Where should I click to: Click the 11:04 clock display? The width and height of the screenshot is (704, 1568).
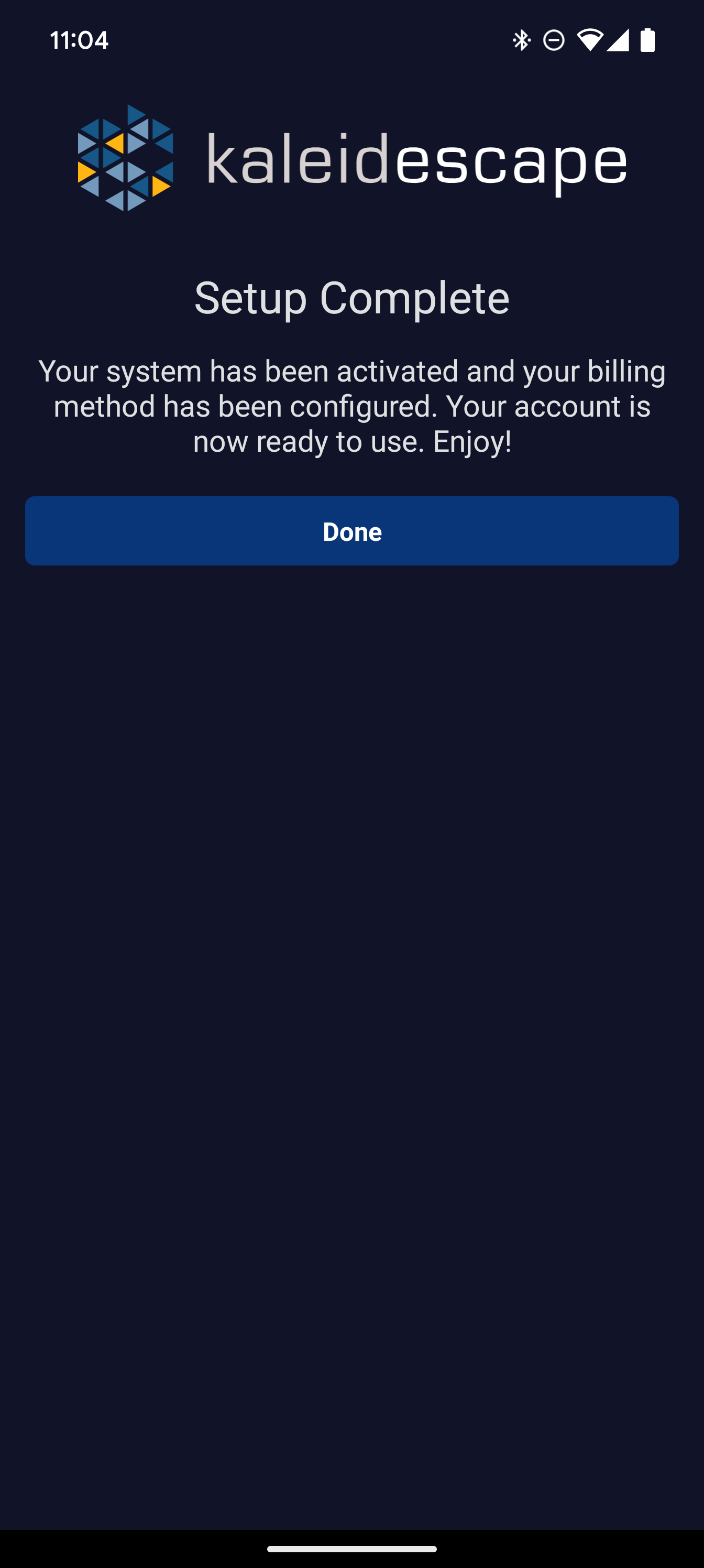[79, 40]
